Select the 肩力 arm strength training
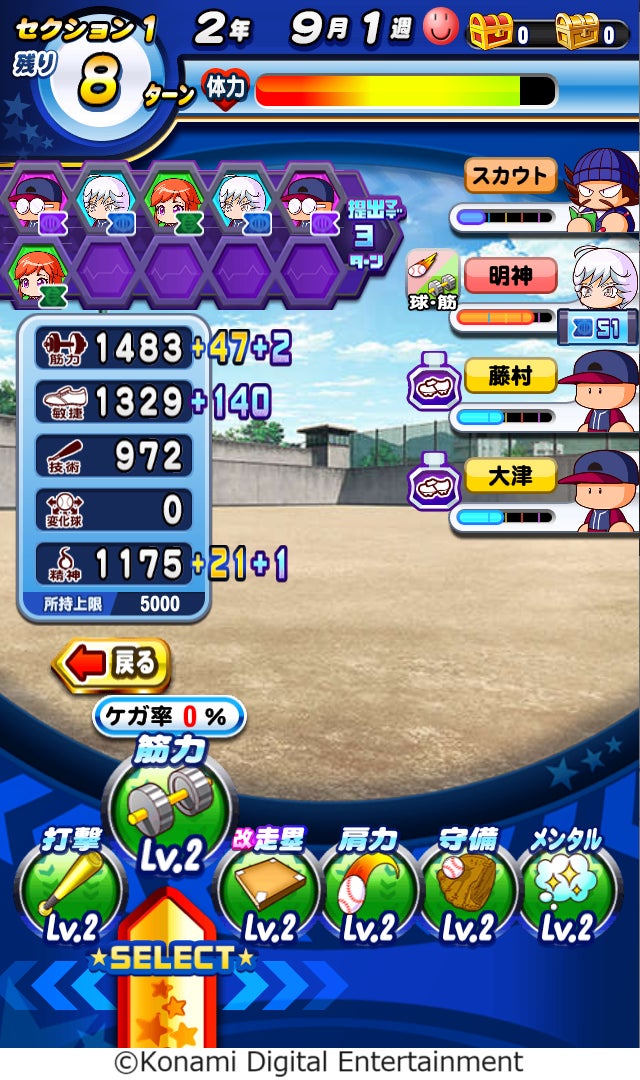Image resolution: width=640 pixels, height=1080 pixels. (x=368, y=888)
